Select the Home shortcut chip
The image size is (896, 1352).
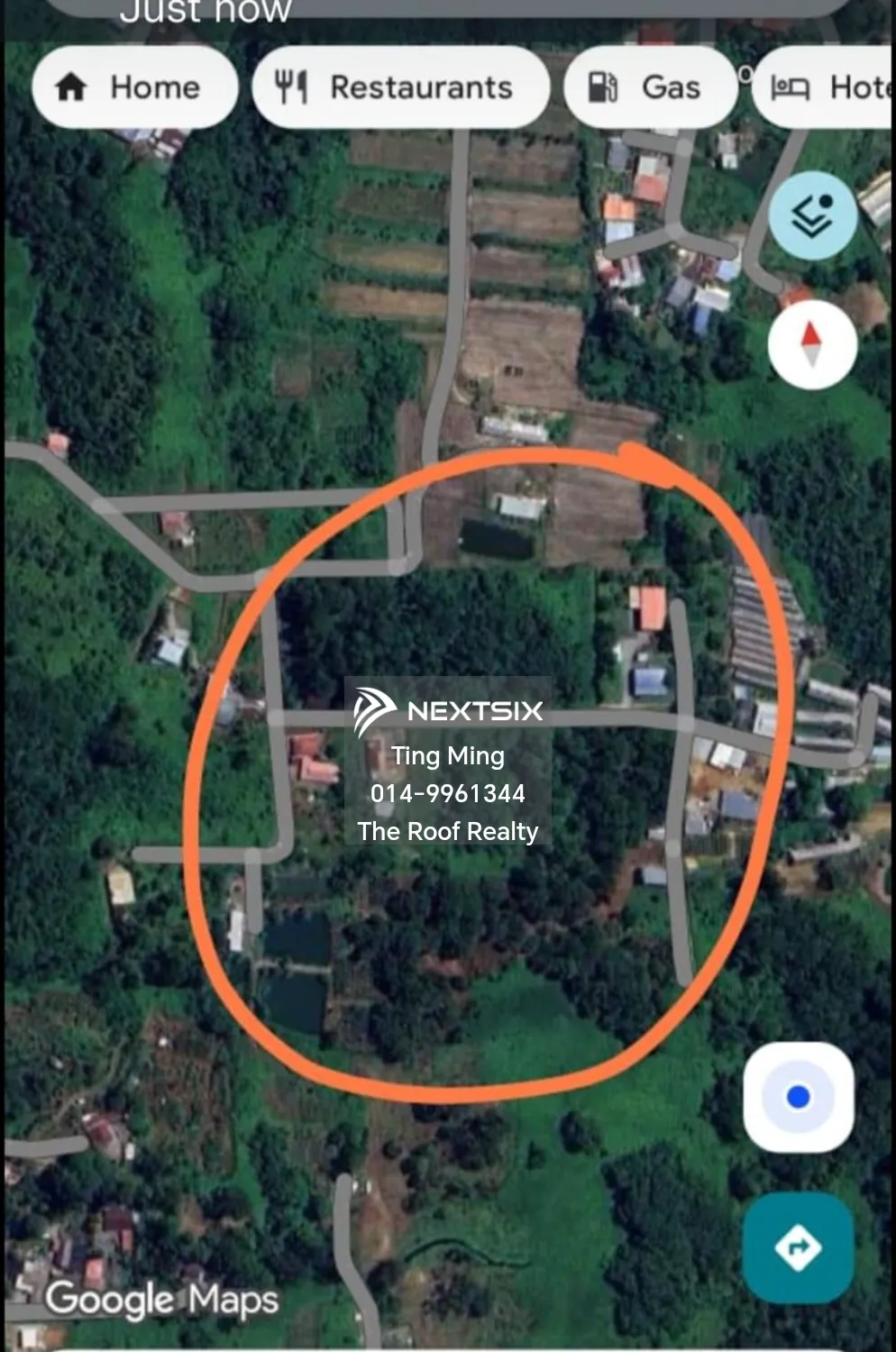tap(134, 87)
